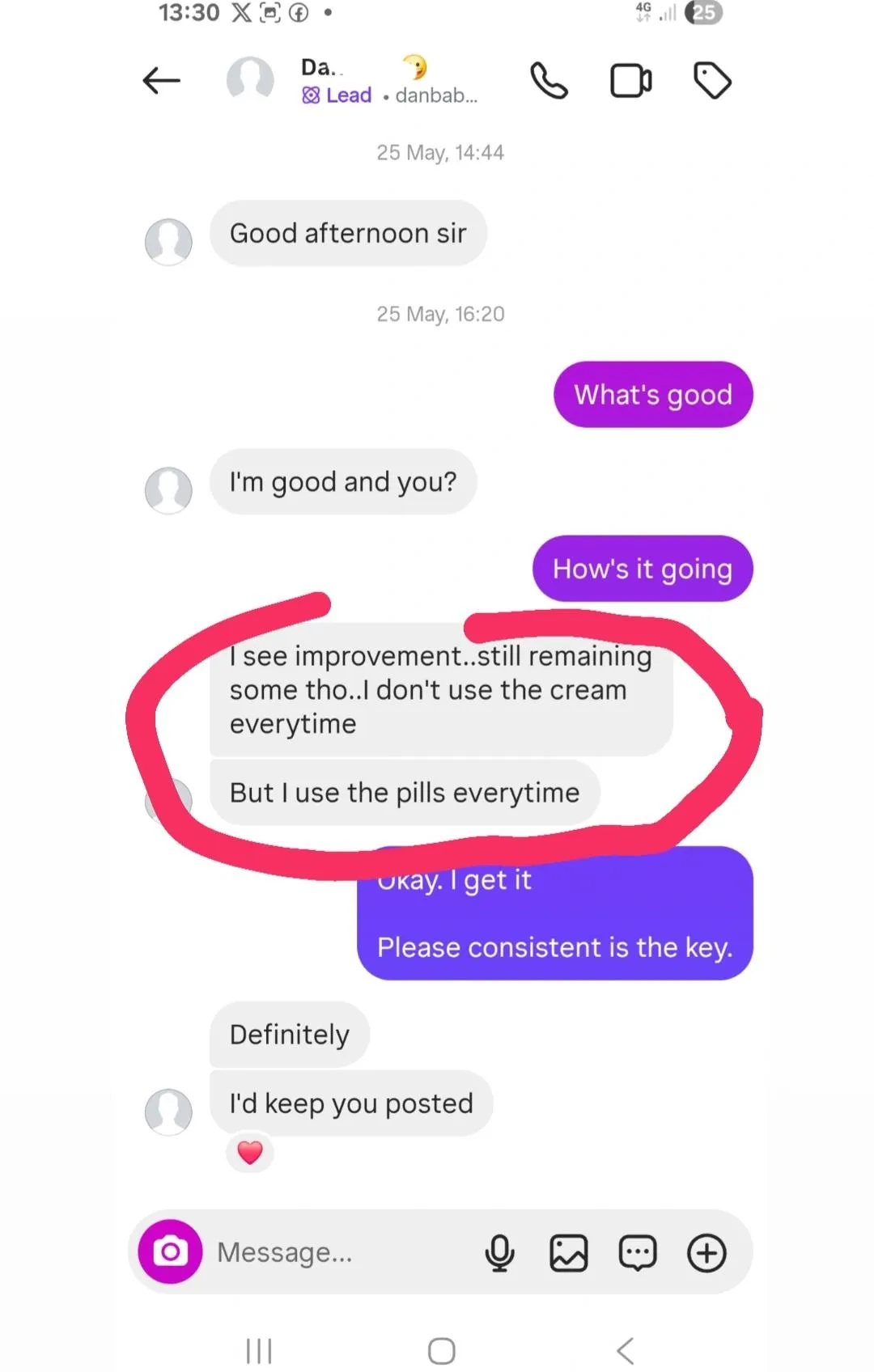Open recent apps from the navigation bar

tap(259, 1350)
